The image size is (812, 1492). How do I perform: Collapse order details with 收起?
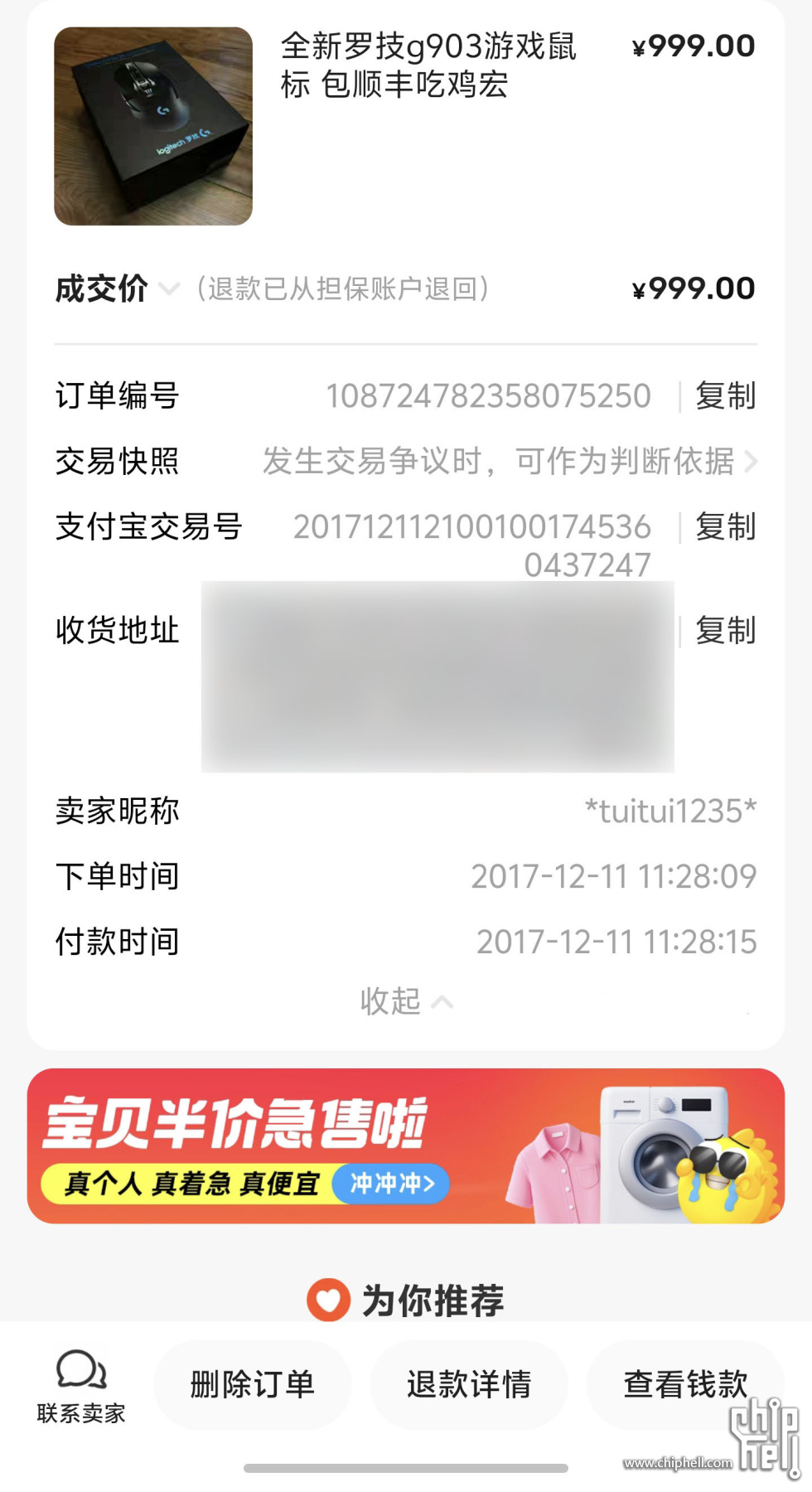[x=405, y=1001]
